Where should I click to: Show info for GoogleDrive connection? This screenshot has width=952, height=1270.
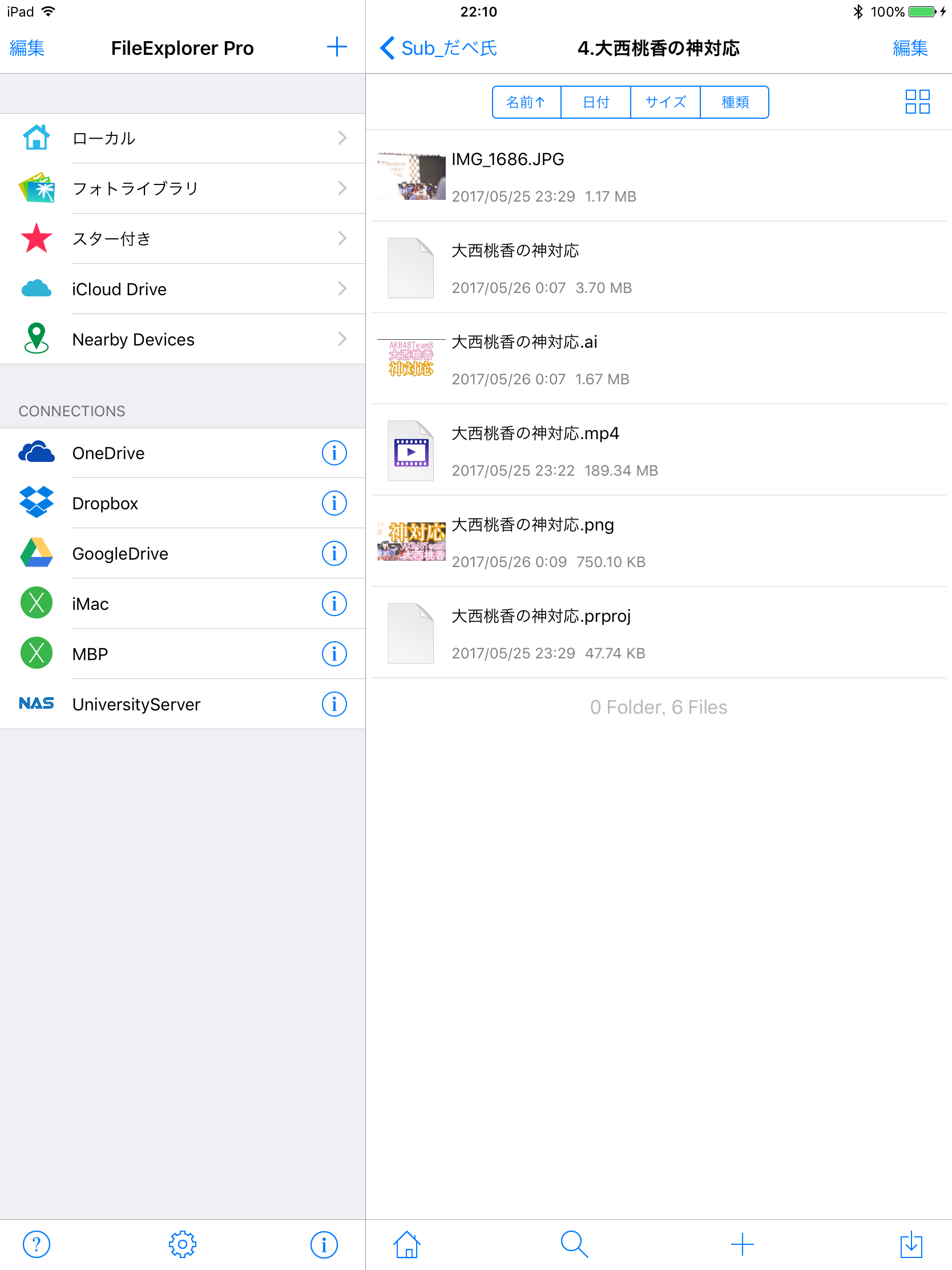[334, 553]
